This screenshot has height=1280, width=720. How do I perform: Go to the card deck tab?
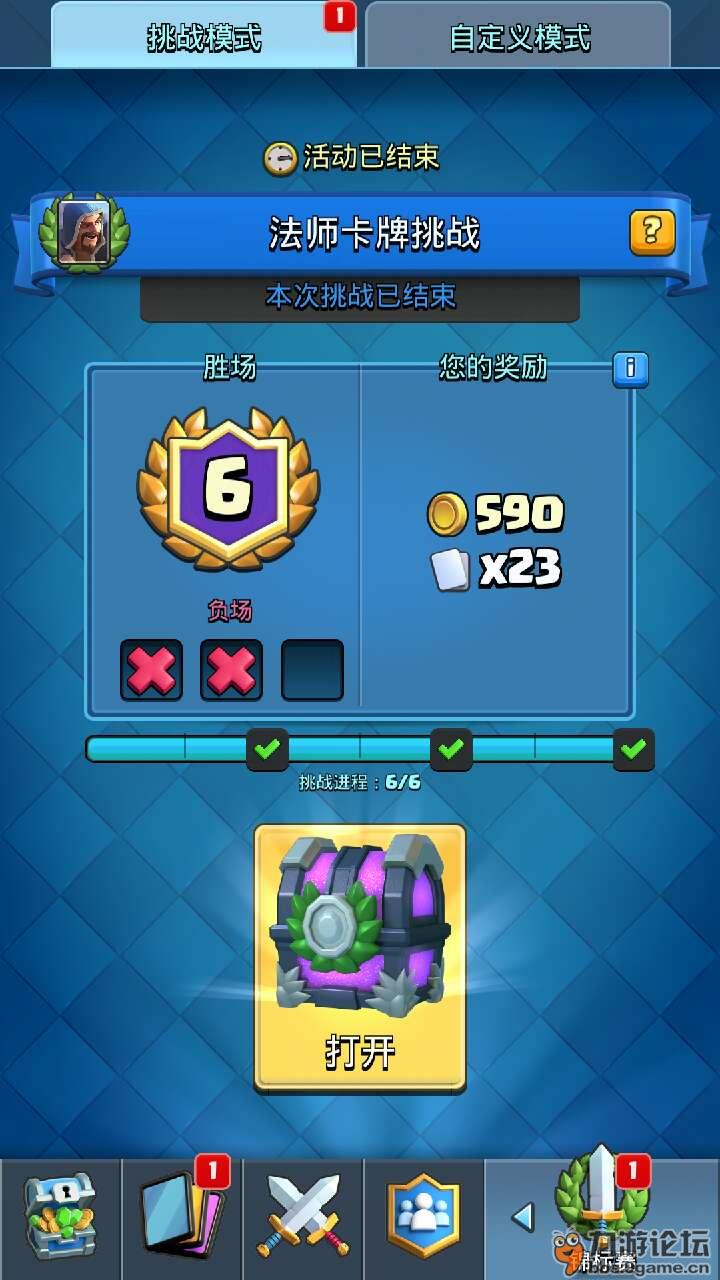tap(182, 1219)
